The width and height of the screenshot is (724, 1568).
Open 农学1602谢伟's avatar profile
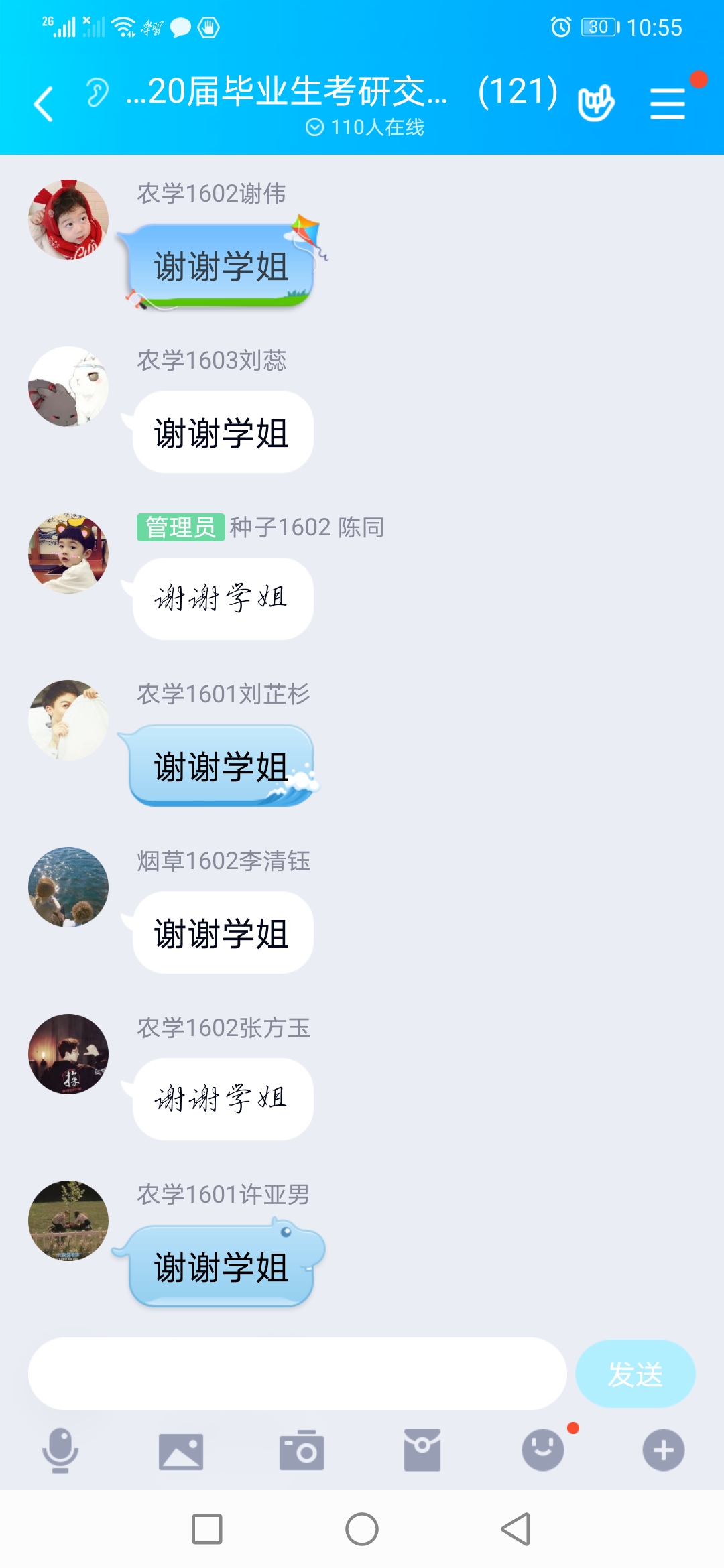point(68,220)
